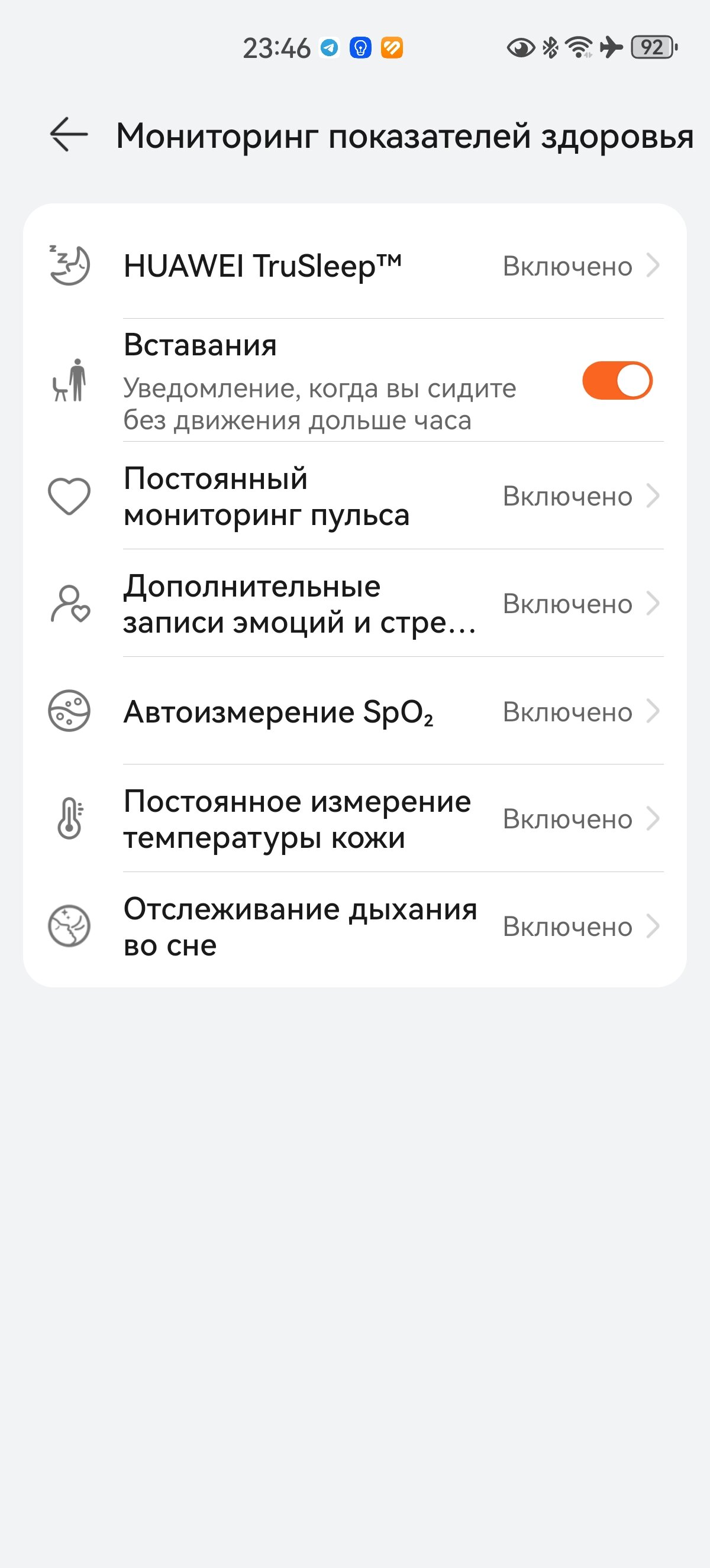This screenshot has height=1568, width=710.
Task: Open HUAWEI TruSleep settings
Action: pos(355,265)
